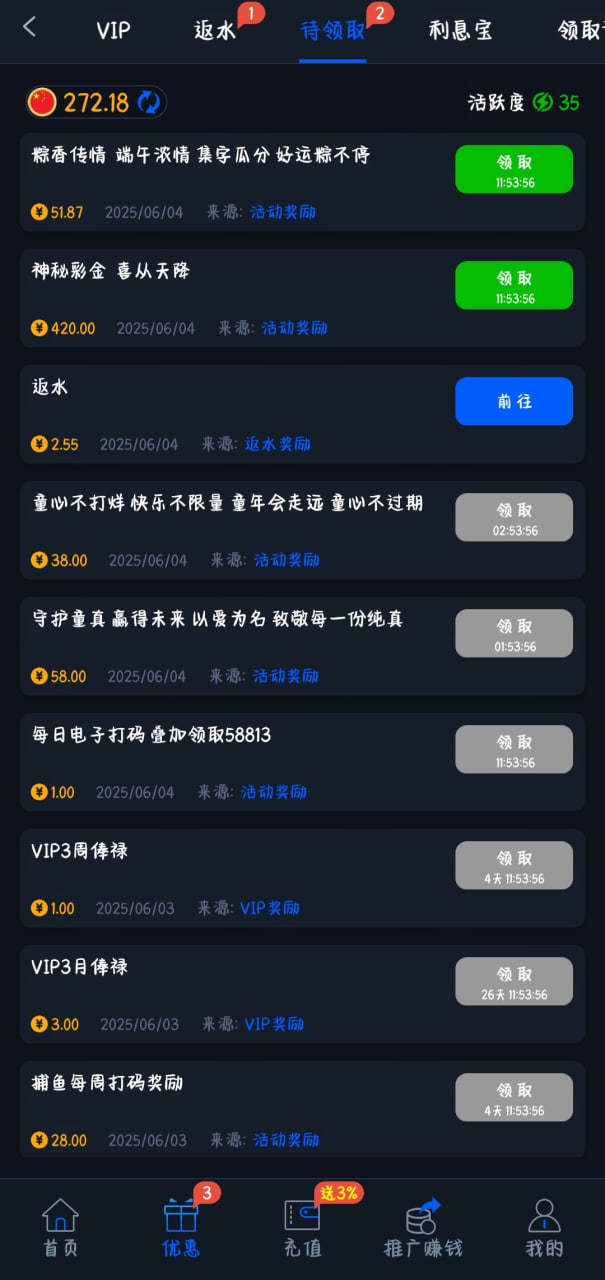Claim the 神秘彩金 420.00 reward
605x1280 pixels.
tap(513, 285)
